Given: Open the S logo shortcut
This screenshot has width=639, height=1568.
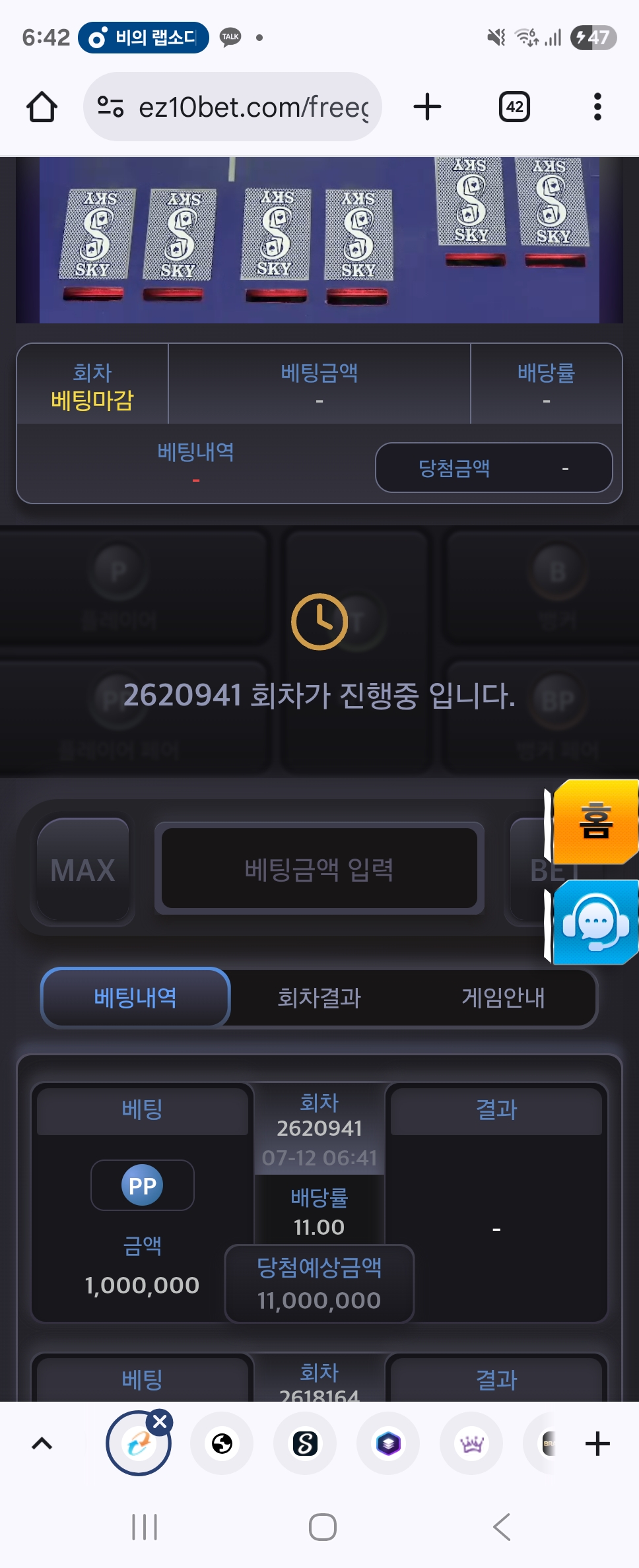Looking at the screenshot, I should click(305, 1444).
